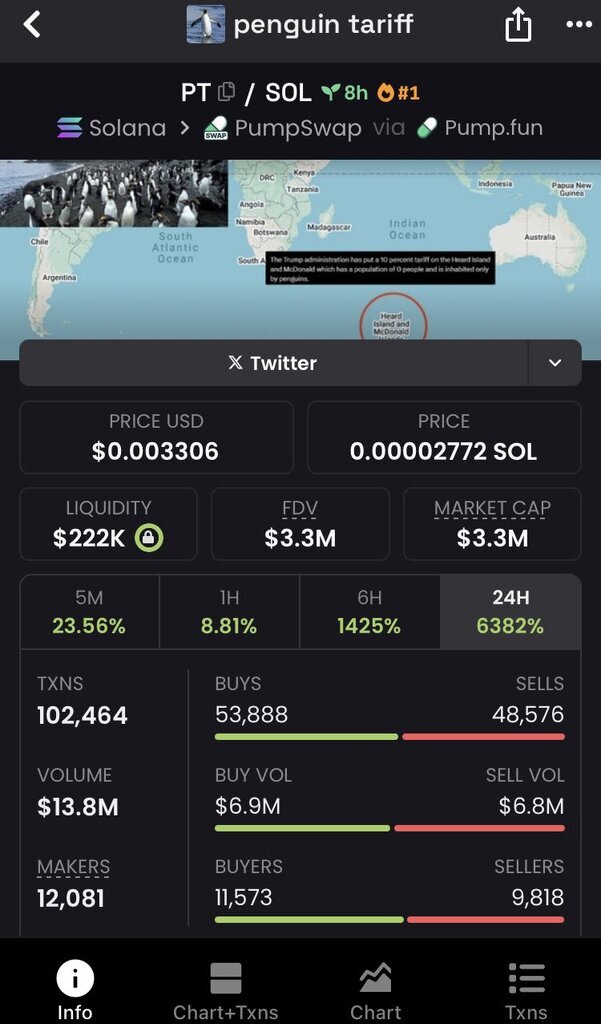Screen dimensions: 601x1024
Task: Select the 24H timeframe
Action: (510, 612)
